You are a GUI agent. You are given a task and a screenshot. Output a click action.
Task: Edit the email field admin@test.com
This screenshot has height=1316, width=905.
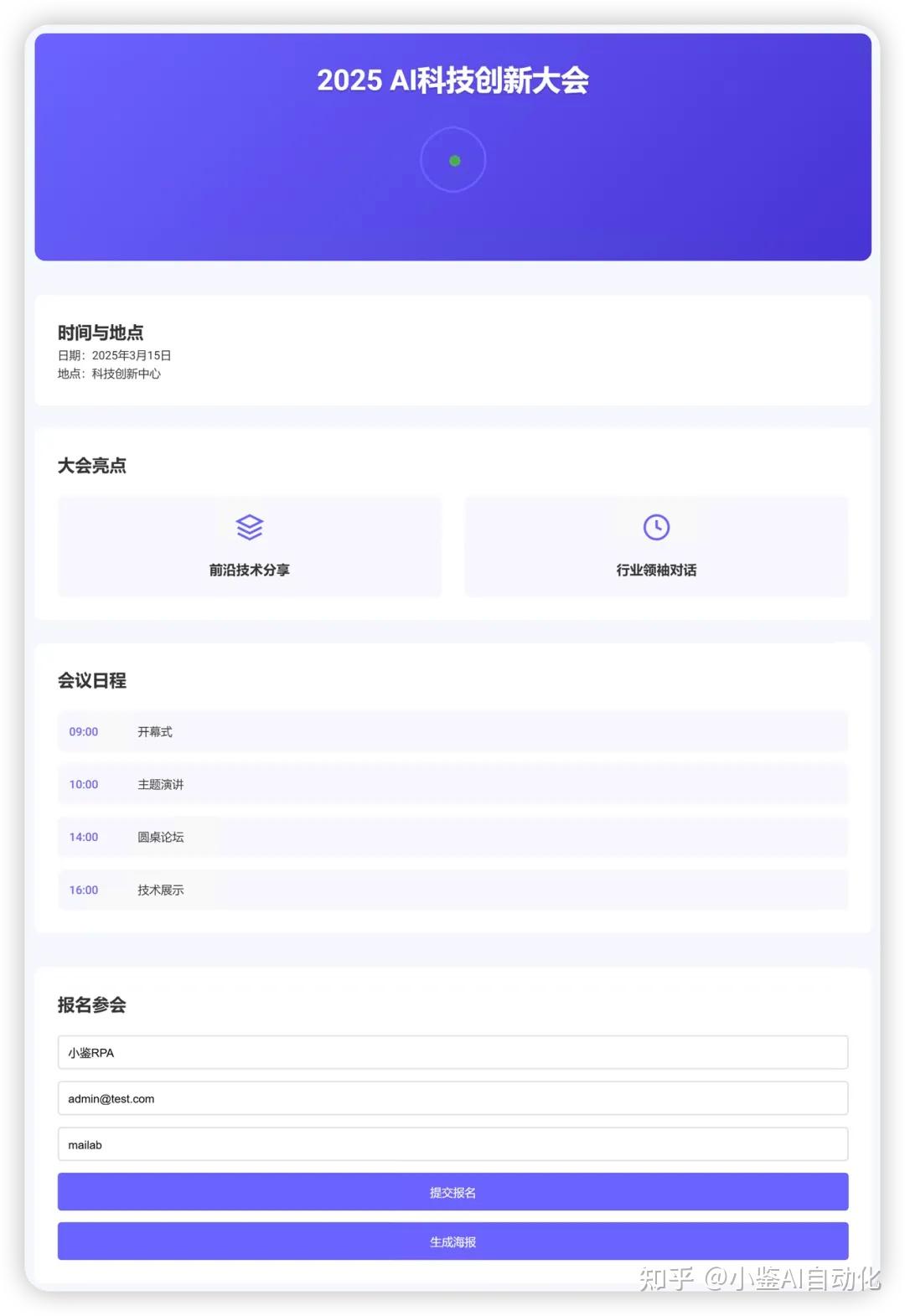(x=452, y=1098)
